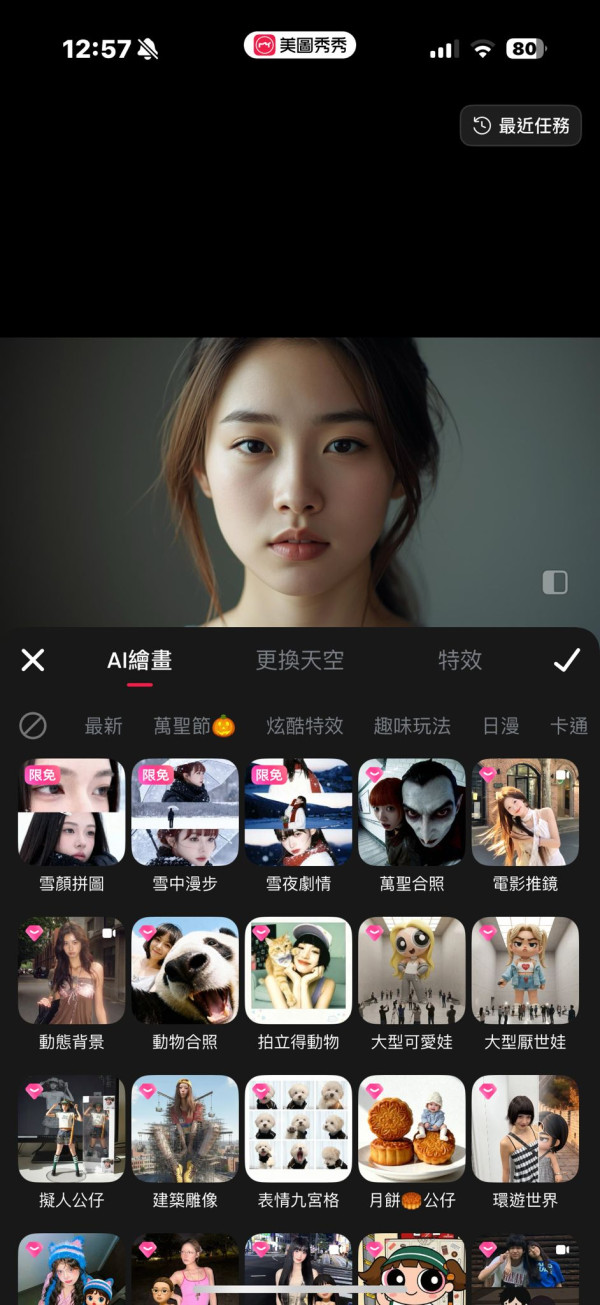Select the 炫酷特效 category

point(305,726)
